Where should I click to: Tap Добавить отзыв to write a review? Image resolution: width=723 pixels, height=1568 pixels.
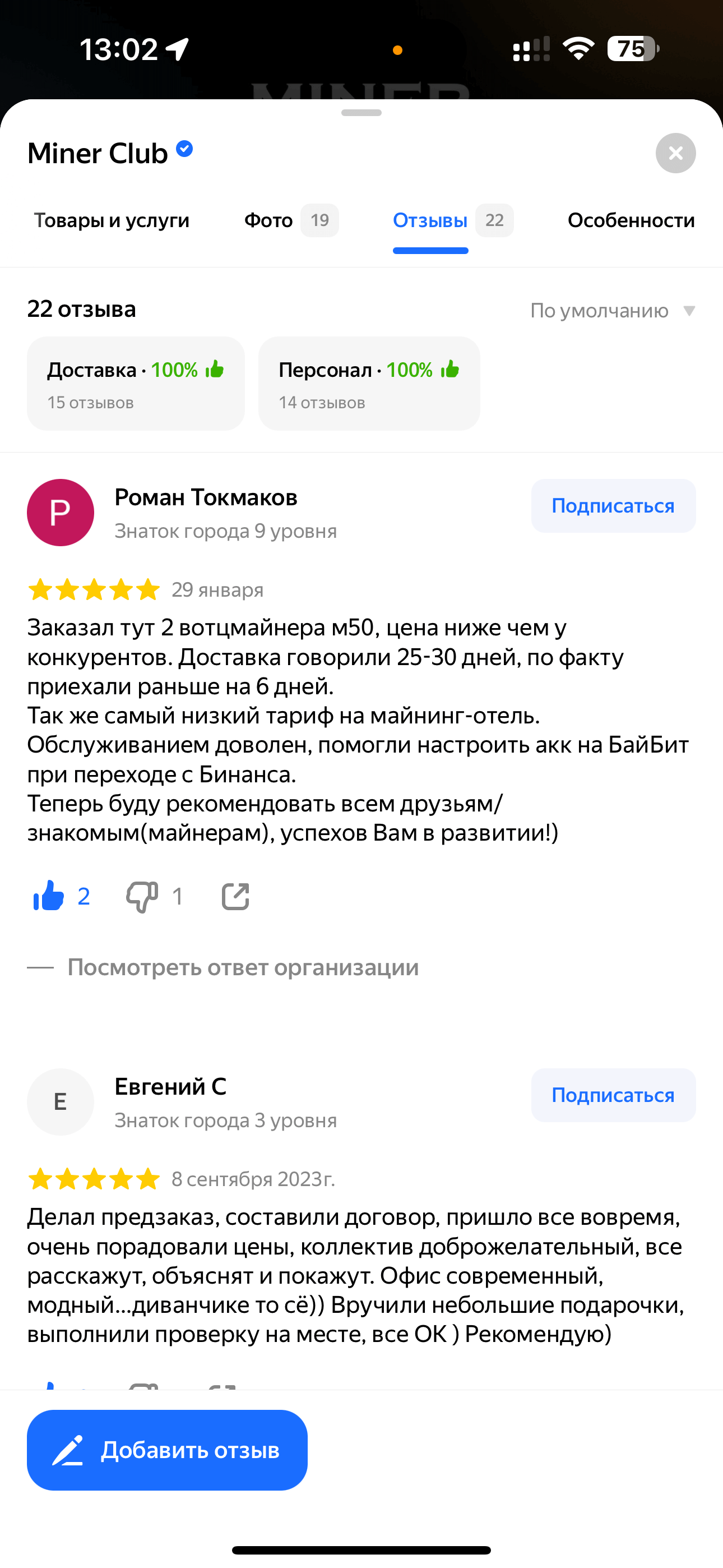point(167,1450)
